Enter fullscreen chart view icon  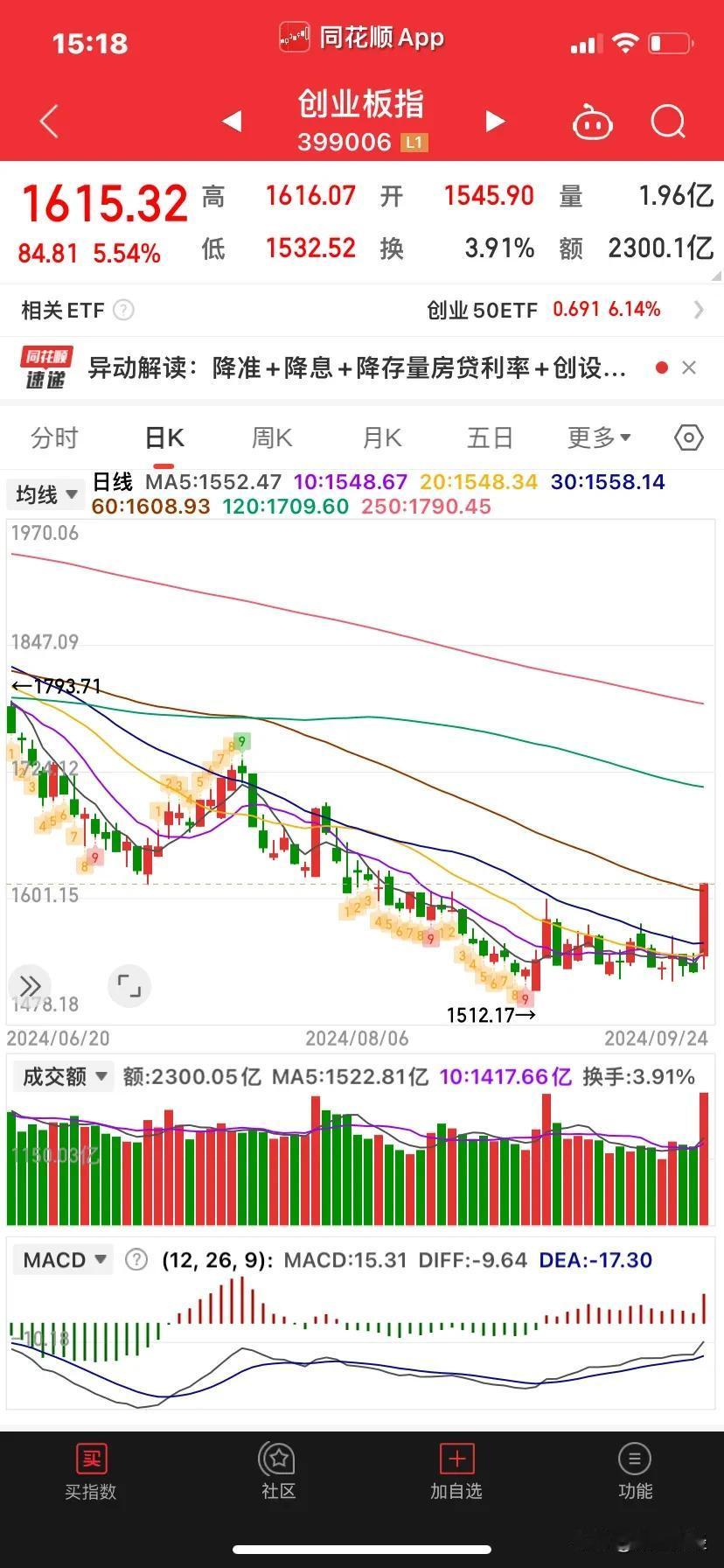pos(129,985)
